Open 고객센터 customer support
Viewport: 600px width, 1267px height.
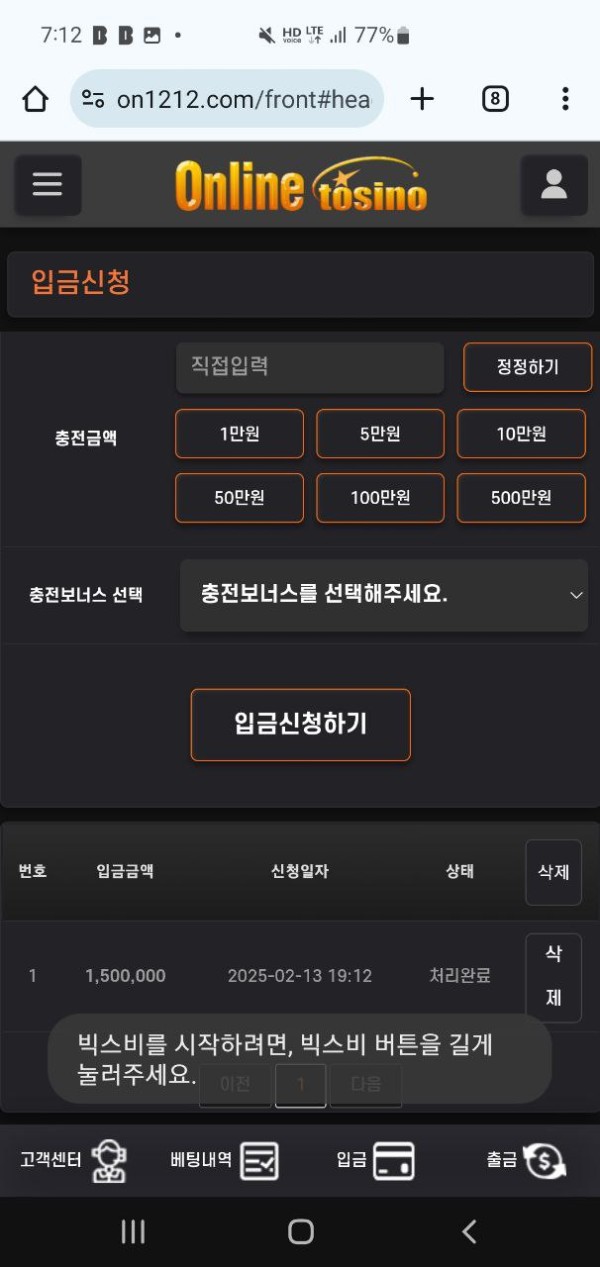(x=73, y=1161)
